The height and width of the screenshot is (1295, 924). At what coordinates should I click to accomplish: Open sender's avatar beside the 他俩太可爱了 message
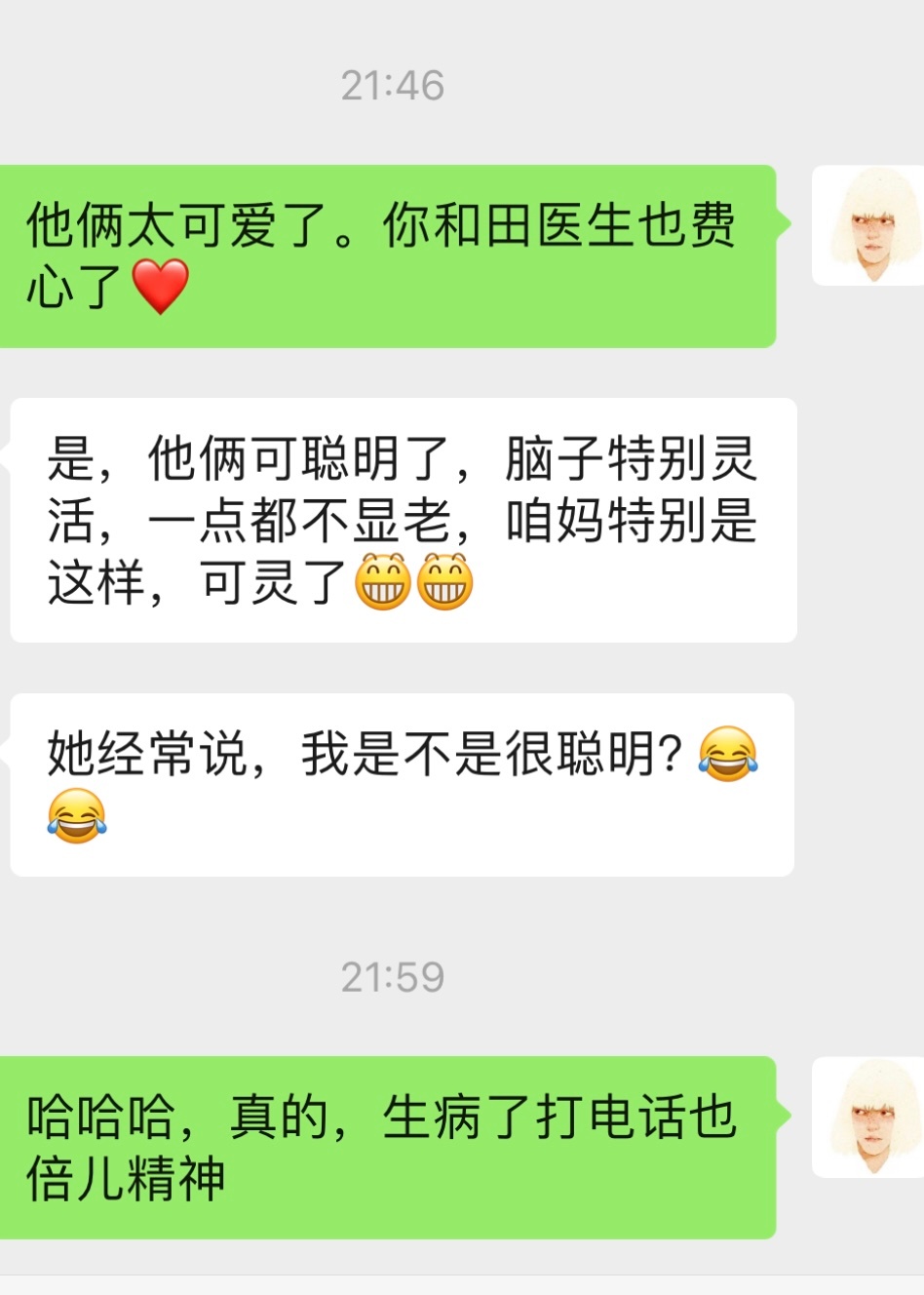coord(866,225)
